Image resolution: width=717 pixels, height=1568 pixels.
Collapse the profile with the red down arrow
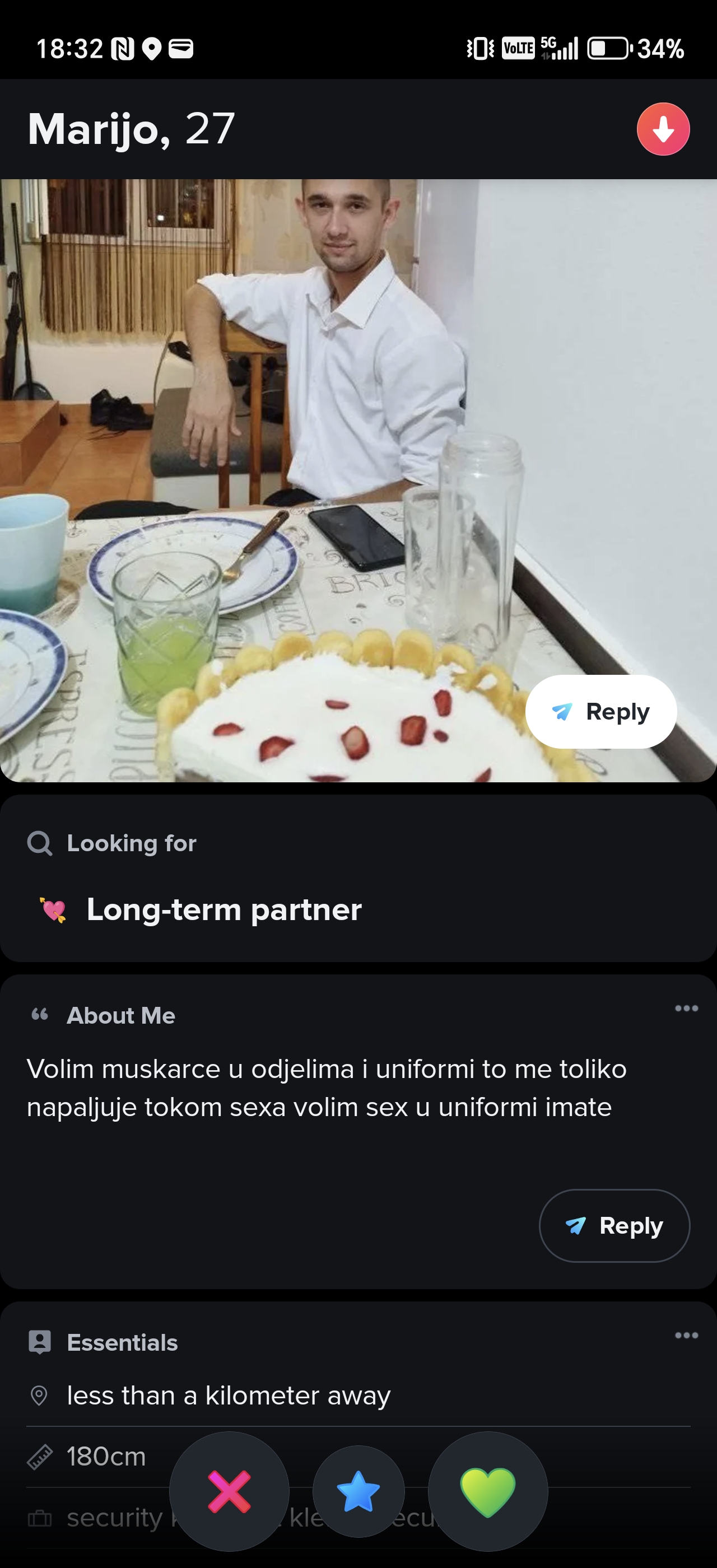coord(663,129)
